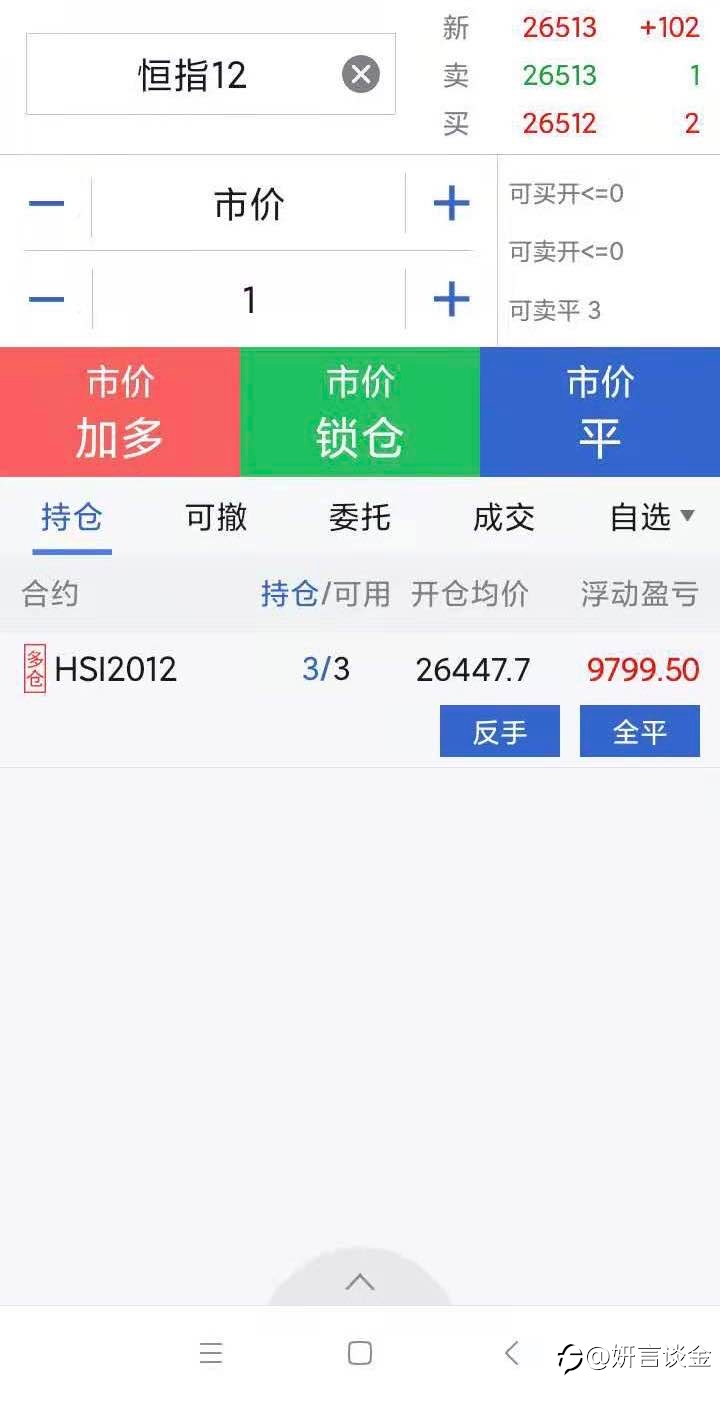Screen dimensions: 720x1401
Task: Switch to the 可撤 tab
Action: [216, 518]
